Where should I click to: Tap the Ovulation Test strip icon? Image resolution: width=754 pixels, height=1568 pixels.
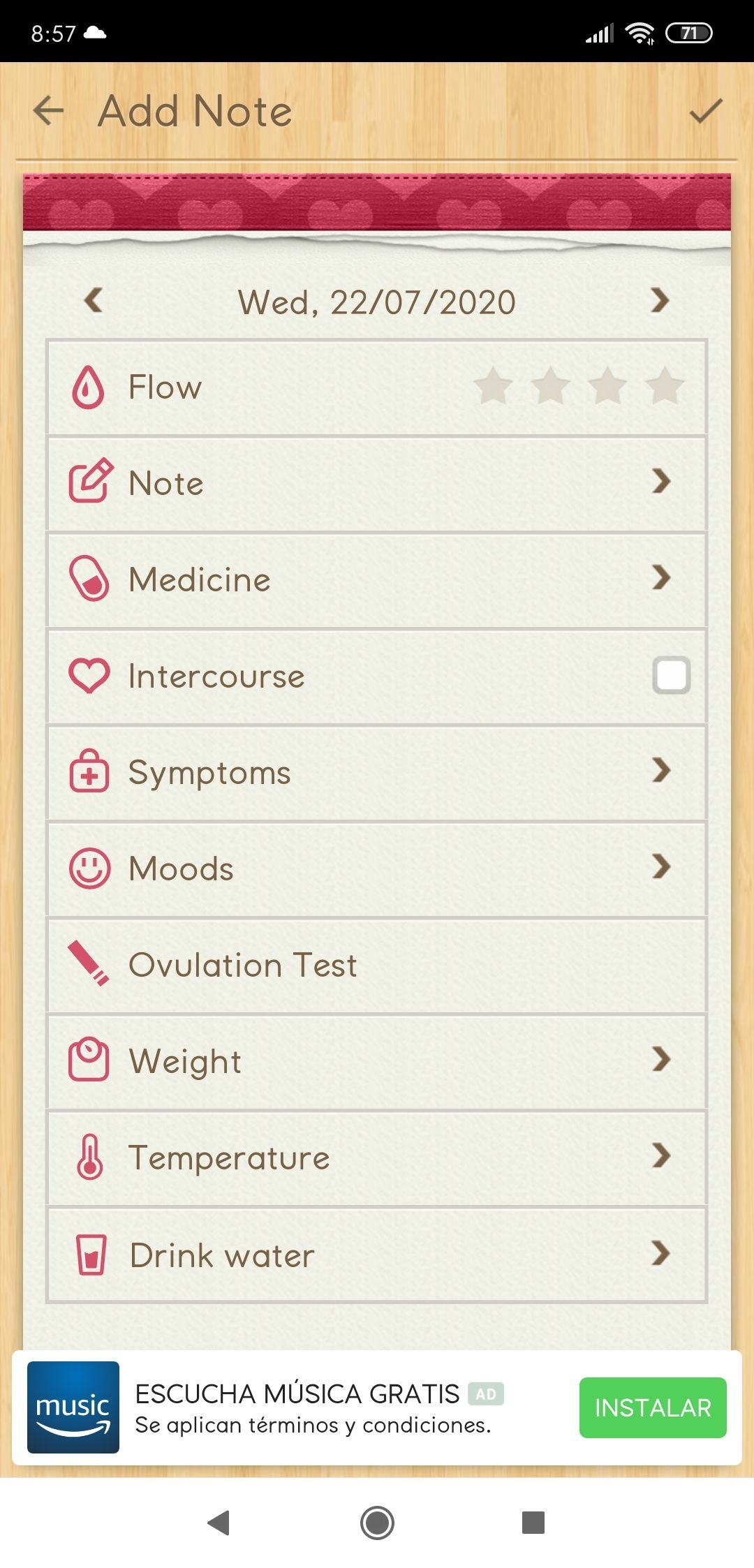pos(88,964)
